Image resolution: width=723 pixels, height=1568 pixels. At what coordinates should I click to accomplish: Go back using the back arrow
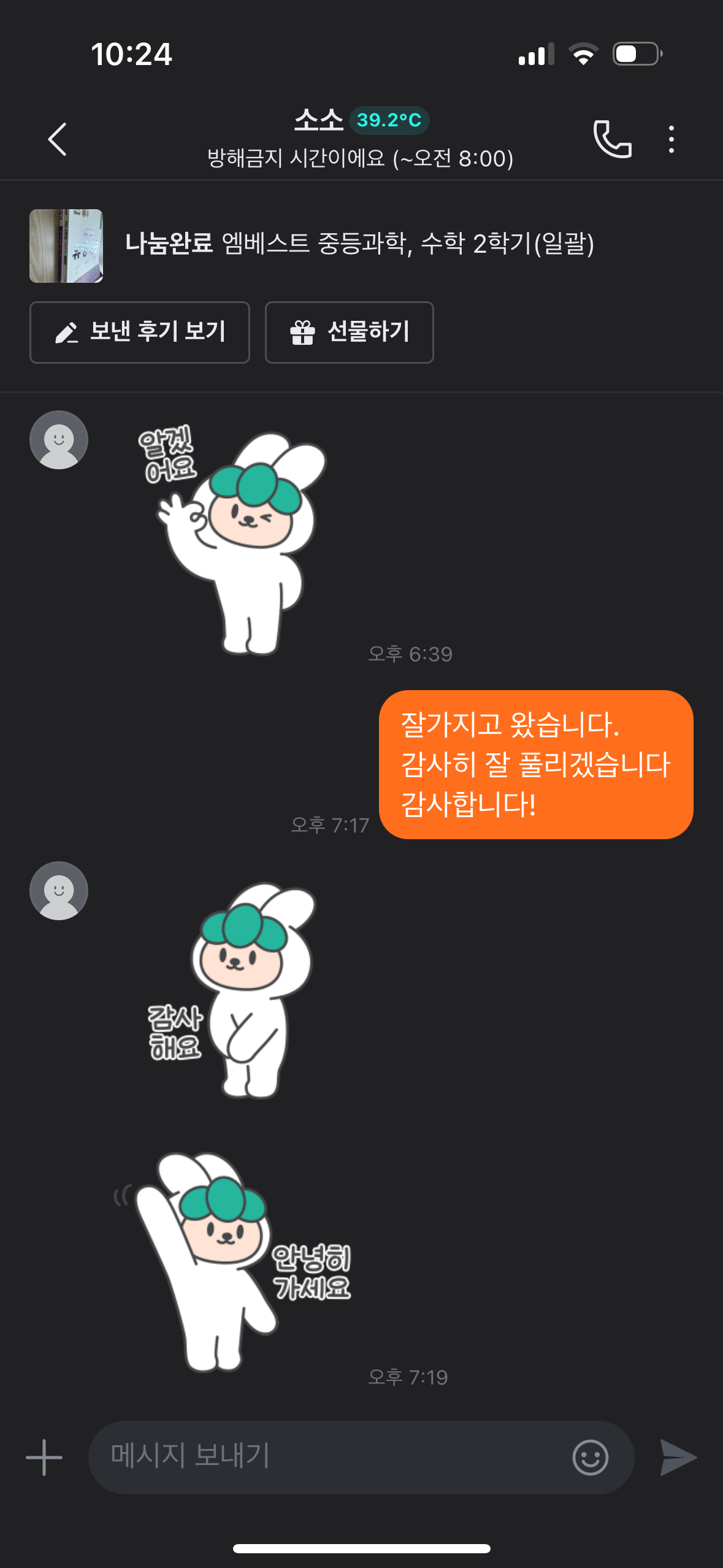pyautogui.click(x=57, y=139)
